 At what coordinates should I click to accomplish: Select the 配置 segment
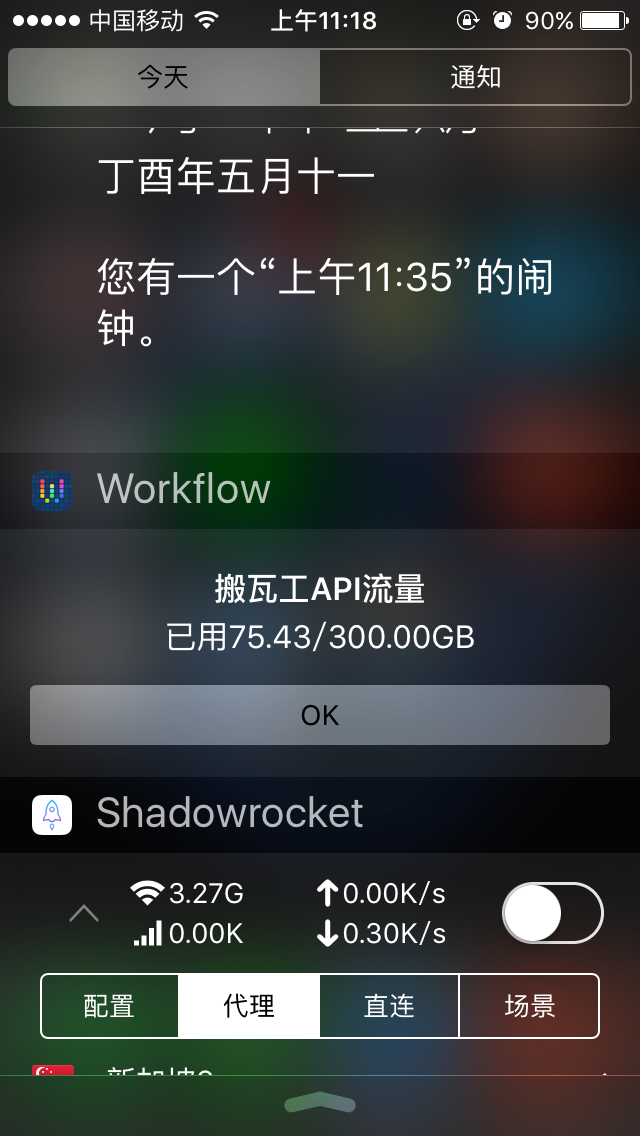tap(109, 1006)
